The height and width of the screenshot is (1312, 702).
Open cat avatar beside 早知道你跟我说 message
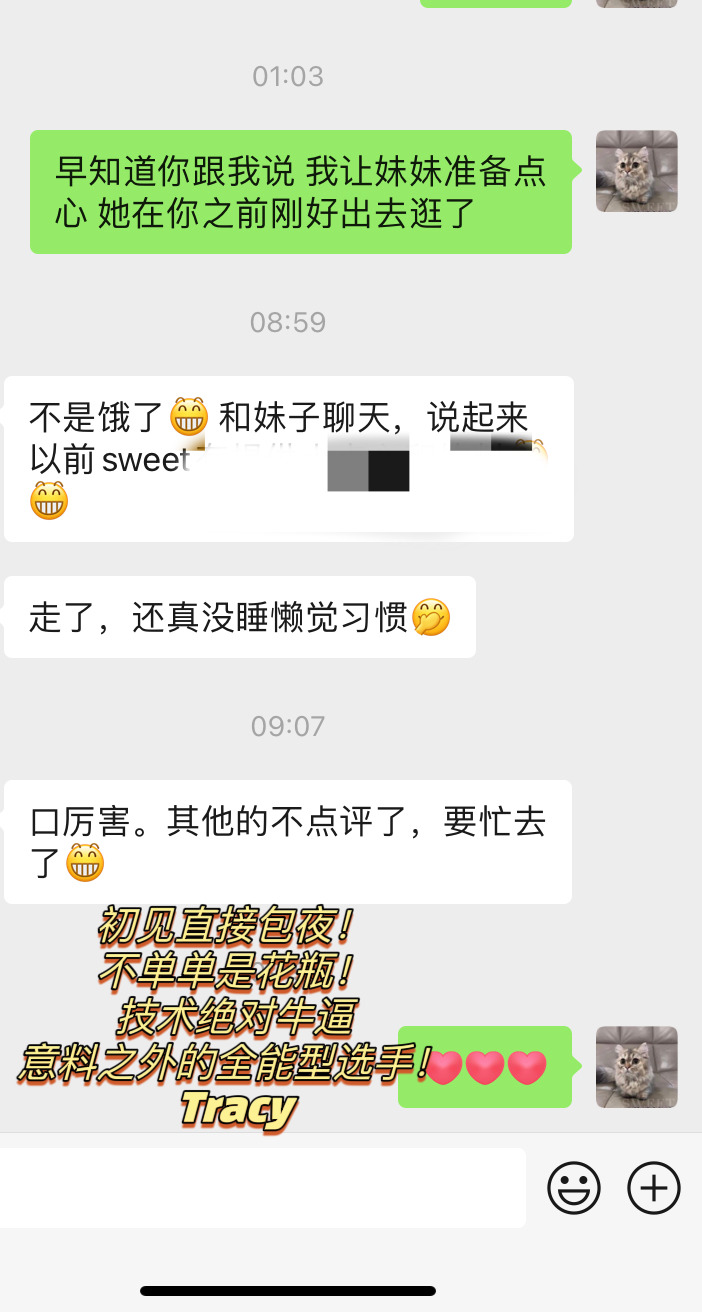[x=637, y=171]
